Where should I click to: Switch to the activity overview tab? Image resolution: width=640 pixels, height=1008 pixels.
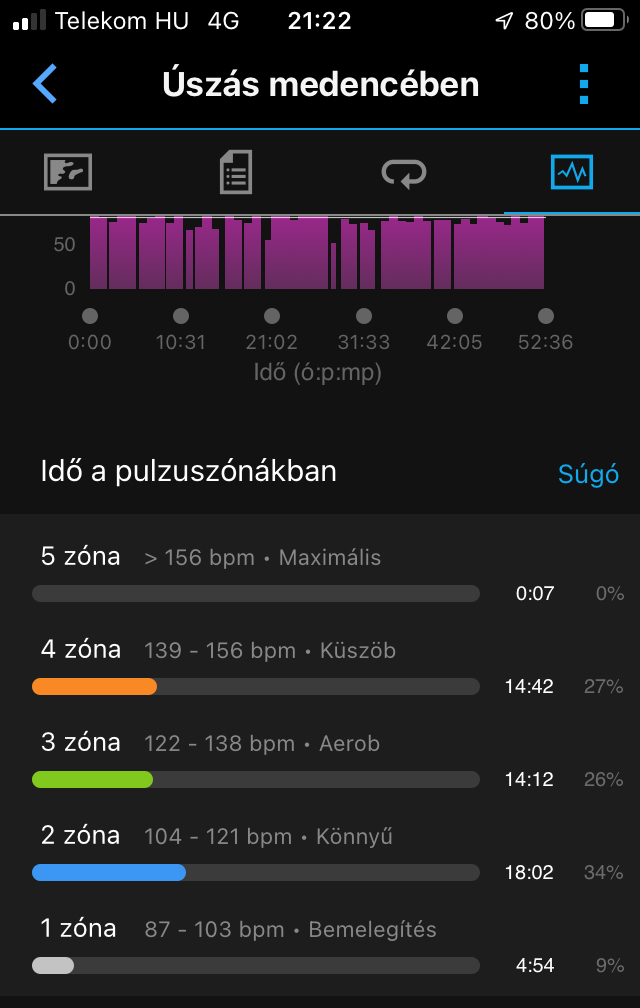click(68, 172)
